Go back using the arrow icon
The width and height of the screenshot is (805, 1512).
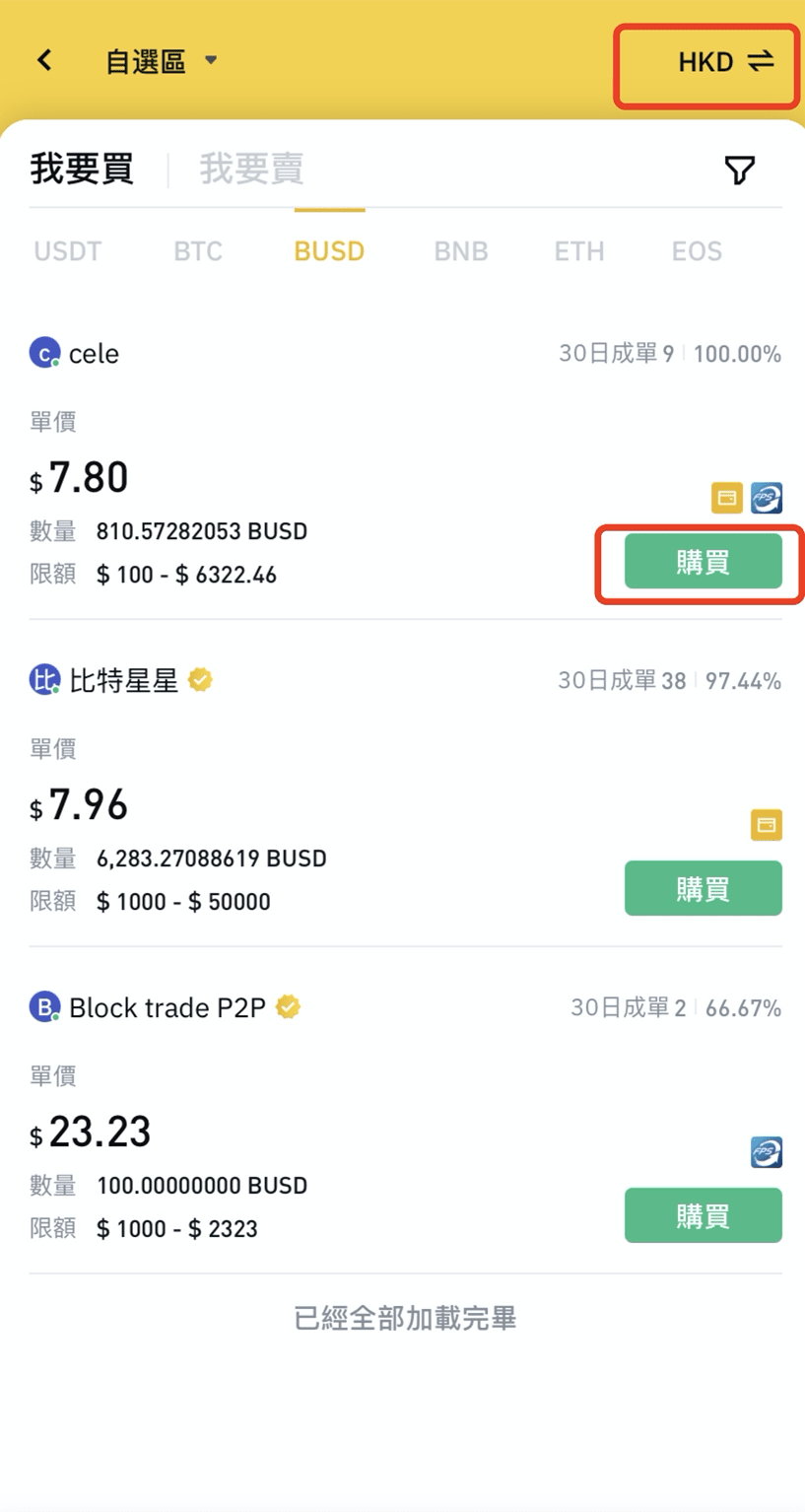(x=44, y=60)
